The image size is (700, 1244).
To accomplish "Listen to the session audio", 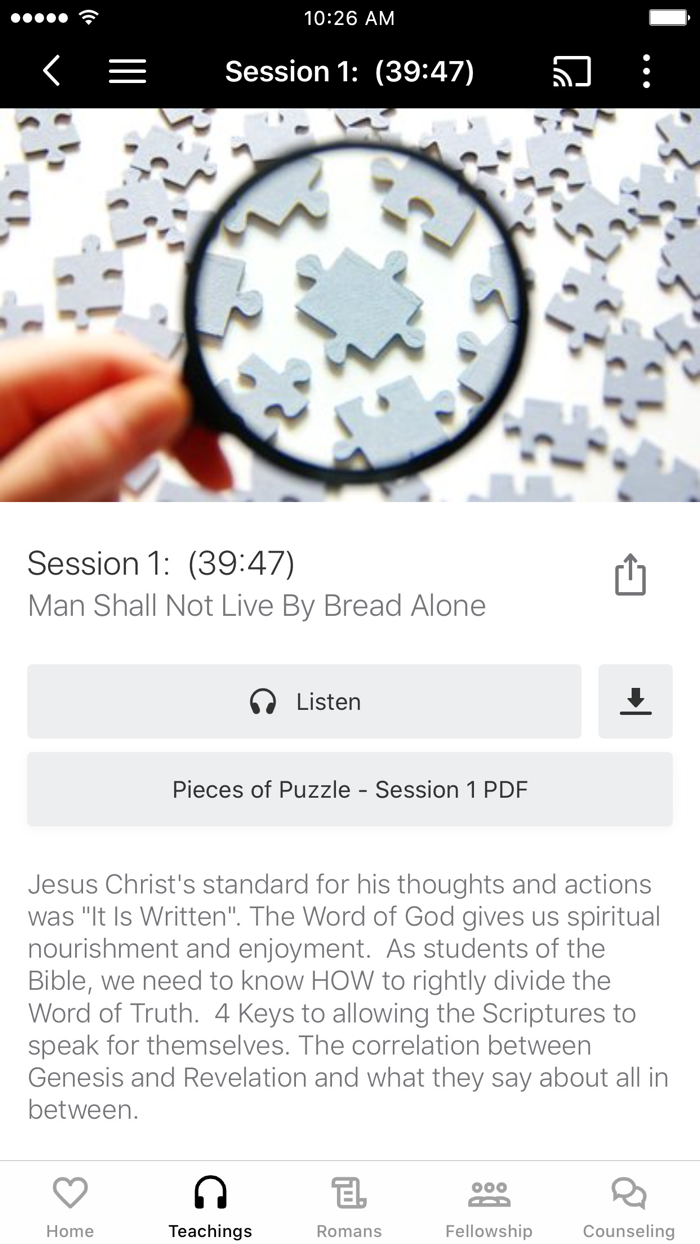I will 304,702.
